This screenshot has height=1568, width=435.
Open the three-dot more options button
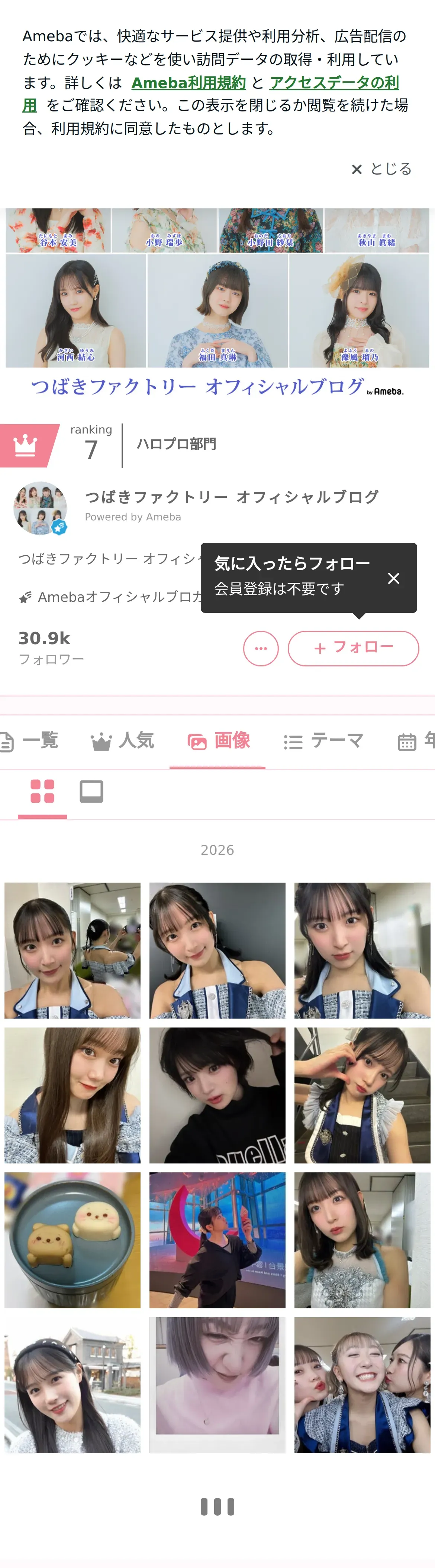coord(261,648)
